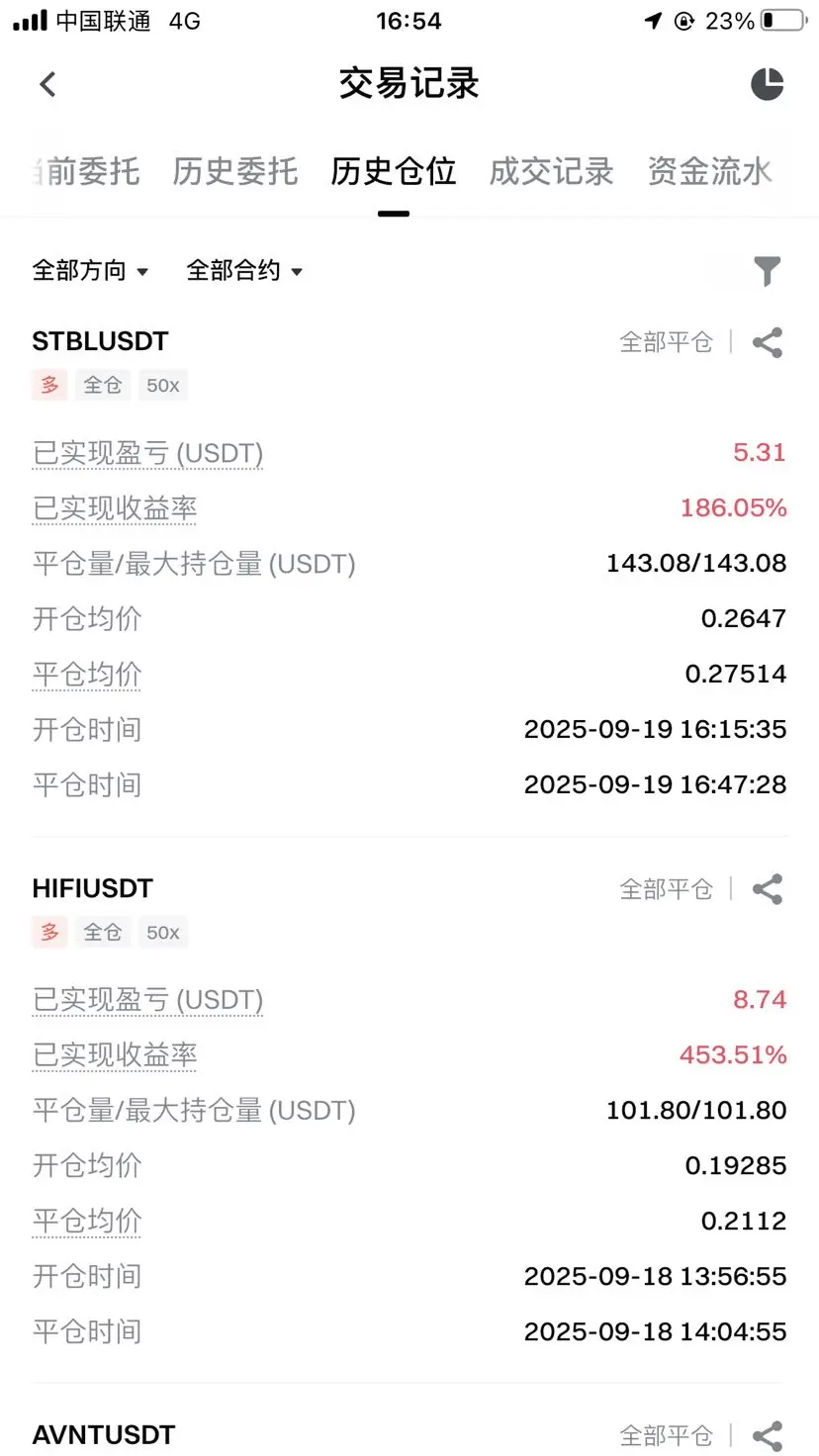The width and height of the screenshot is (819, 1456).
Task: Share the AVNTUSDT position record
Action: pyautogui.click(x=767, y=1435)
